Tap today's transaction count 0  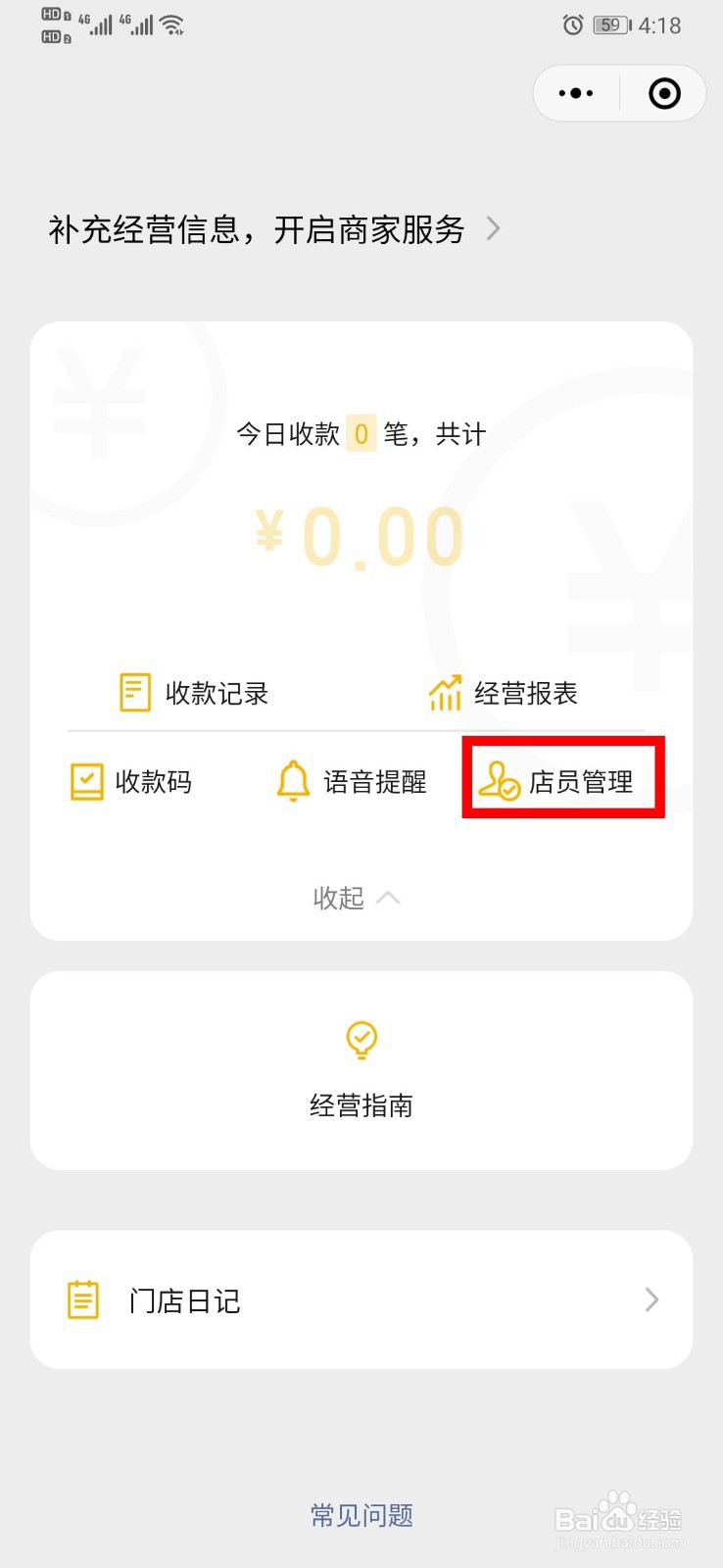point(361,433)
